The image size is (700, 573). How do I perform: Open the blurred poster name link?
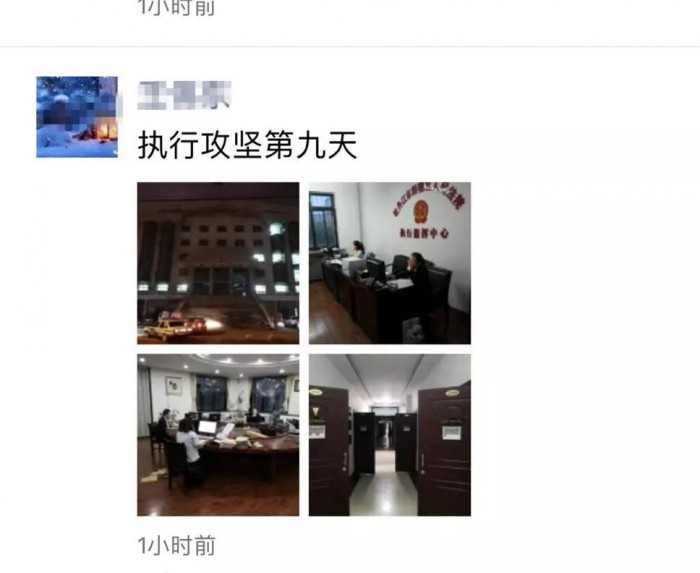pos(184,97)
